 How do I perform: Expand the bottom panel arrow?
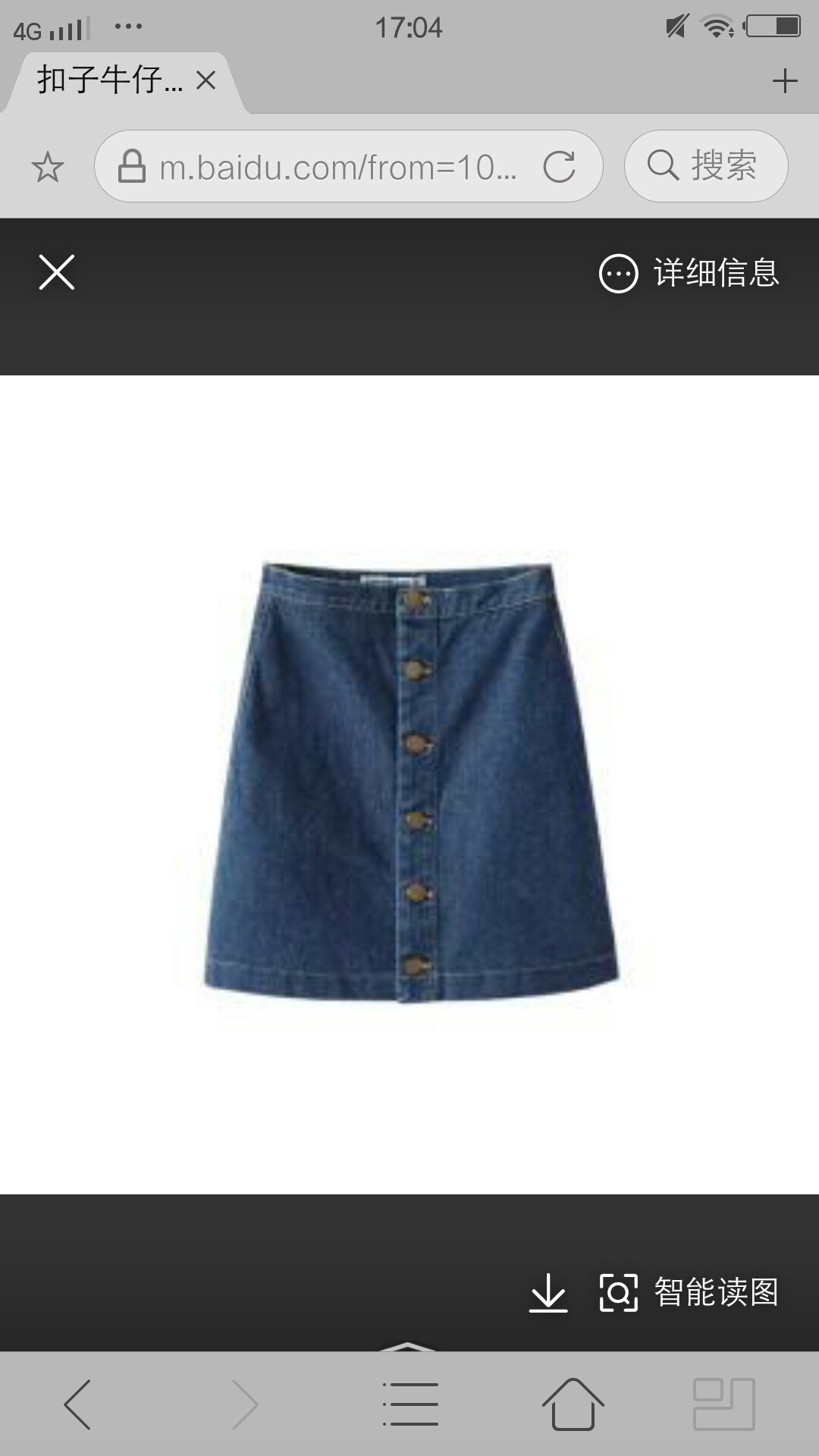[x=408, y=1345]
